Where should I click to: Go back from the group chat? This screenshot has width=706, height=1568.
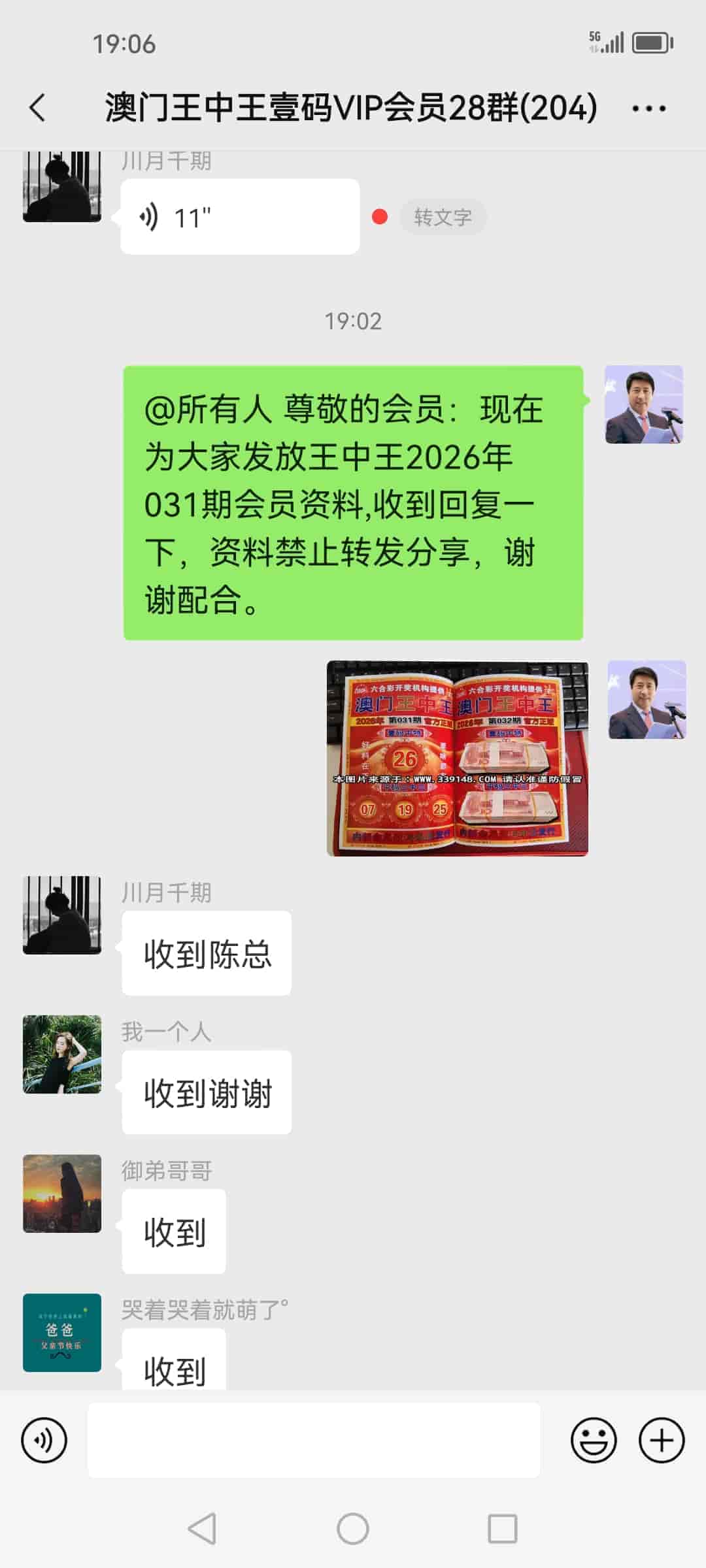(x=38, y=108)
